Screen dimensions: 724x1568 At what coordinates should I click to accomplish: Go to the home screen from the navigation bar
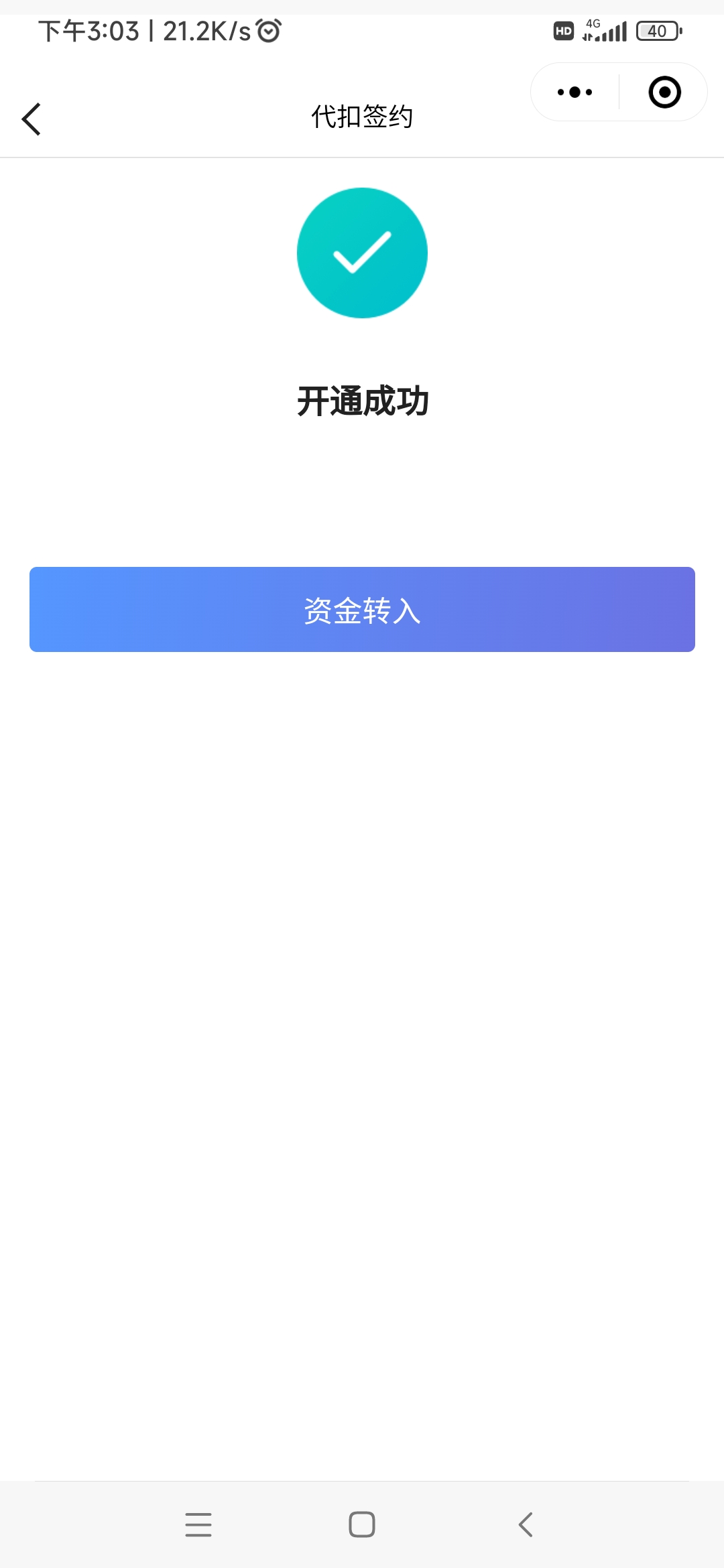pyautogui.click(x=362, y=1524)
